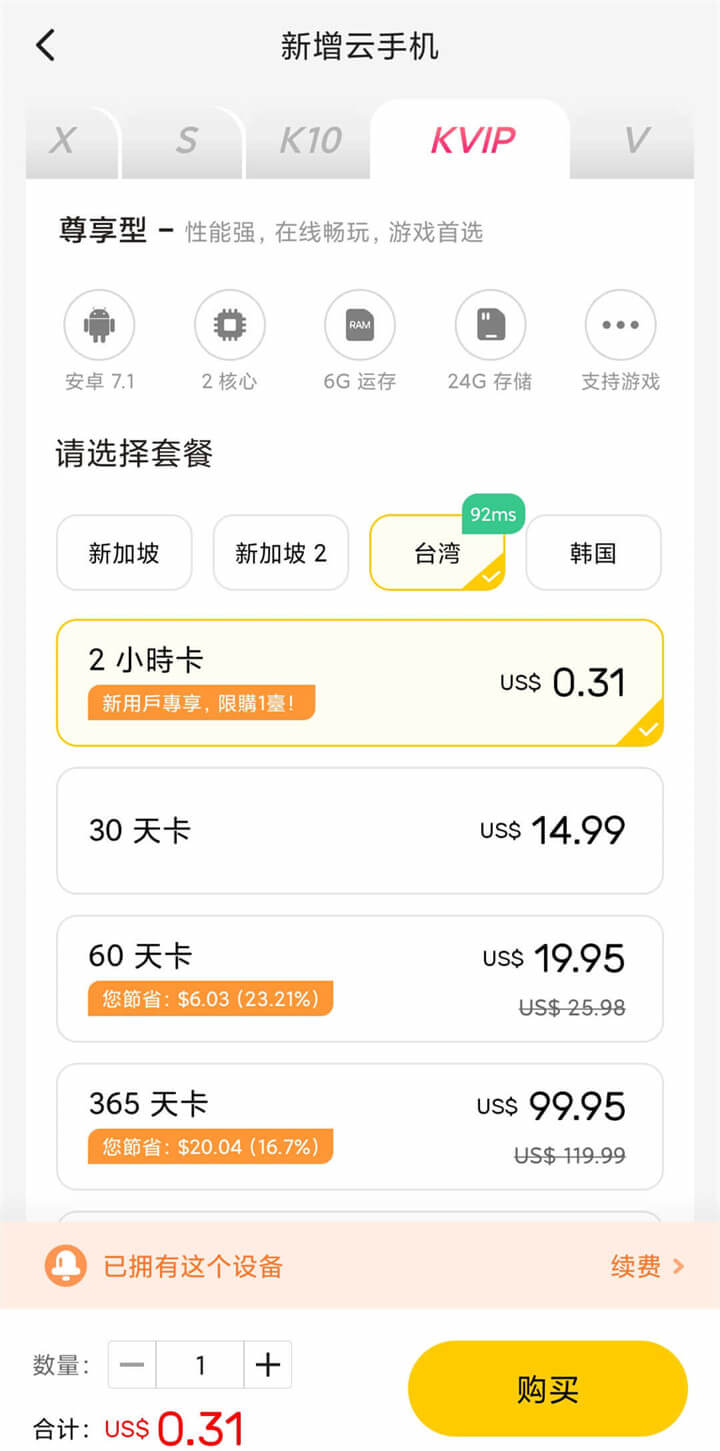Switch to the K10 device tab
Viewport: 720px width, 1451px height.
(x=309, y=141)
